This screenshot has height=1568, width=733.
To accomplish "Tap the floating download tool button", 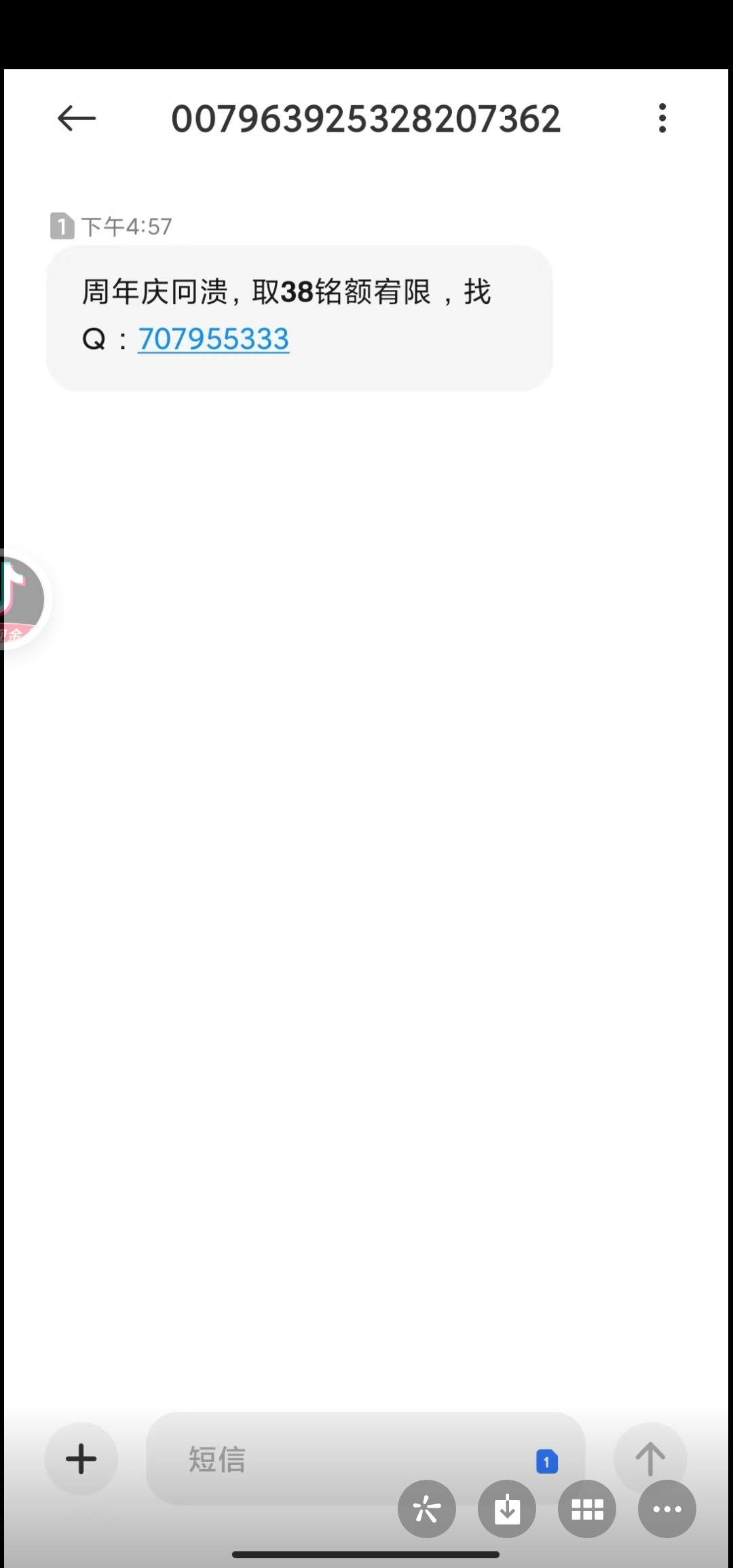I will (x=507, y=1509).
